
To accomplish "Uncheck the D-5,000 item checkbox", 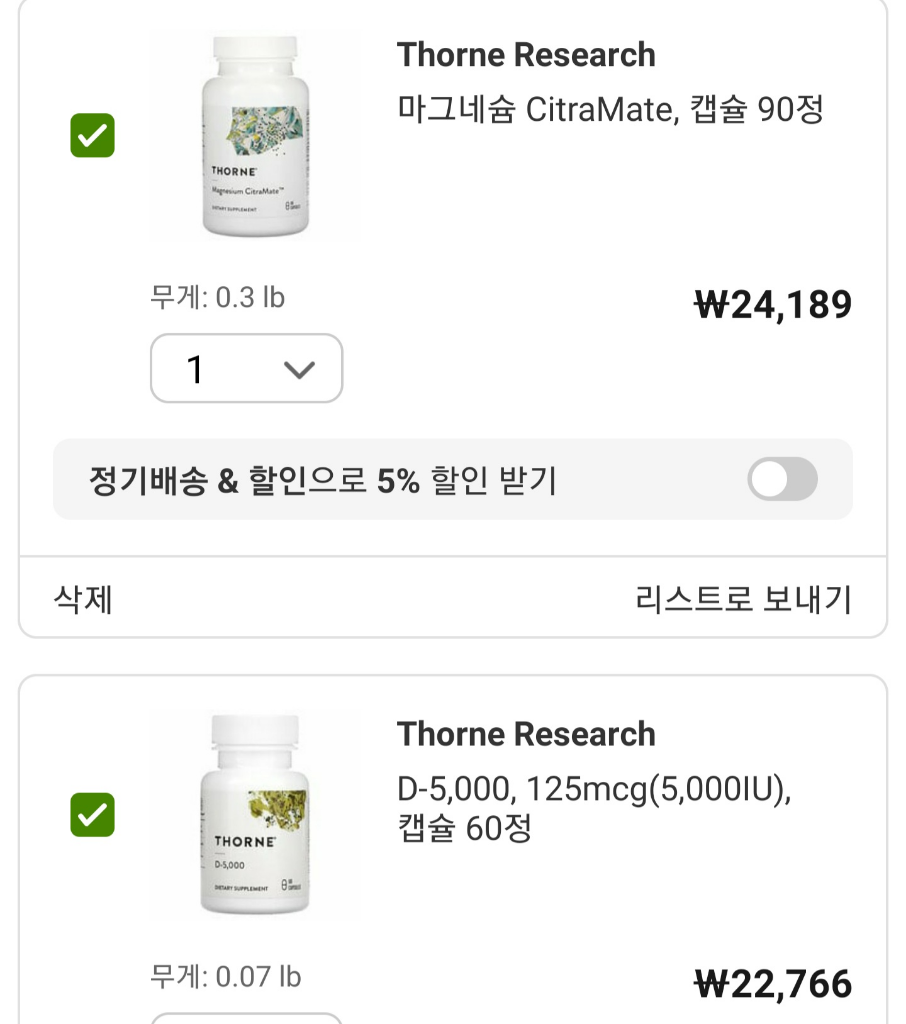I will point(93,815).
